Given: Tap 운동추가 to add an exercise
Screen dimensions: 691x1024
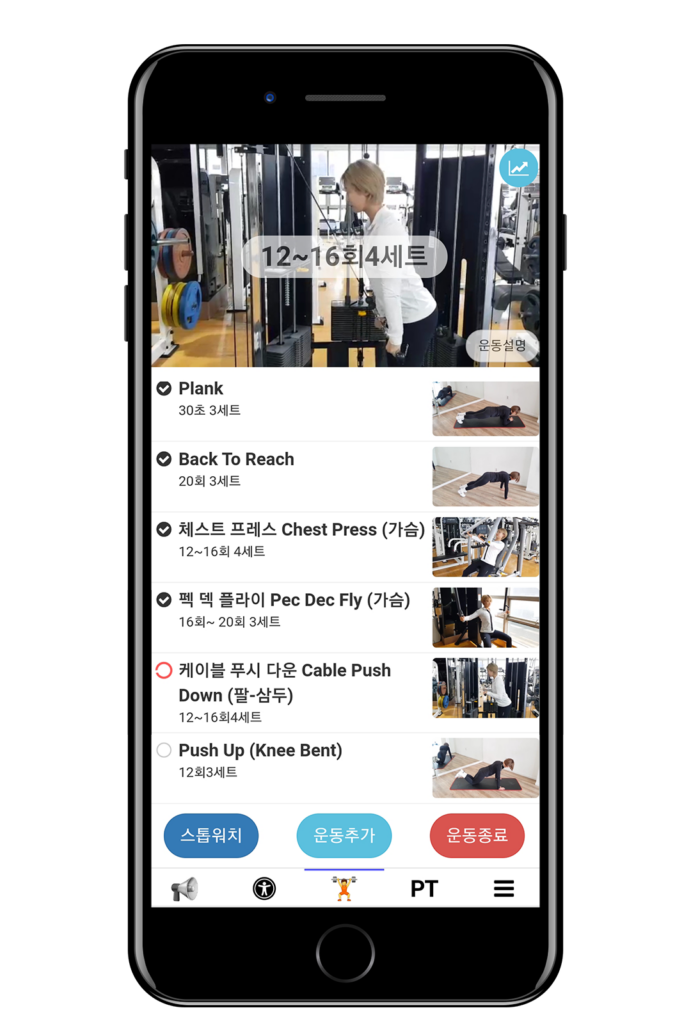Looking at the screenshot, I should [x=344, y=835].
